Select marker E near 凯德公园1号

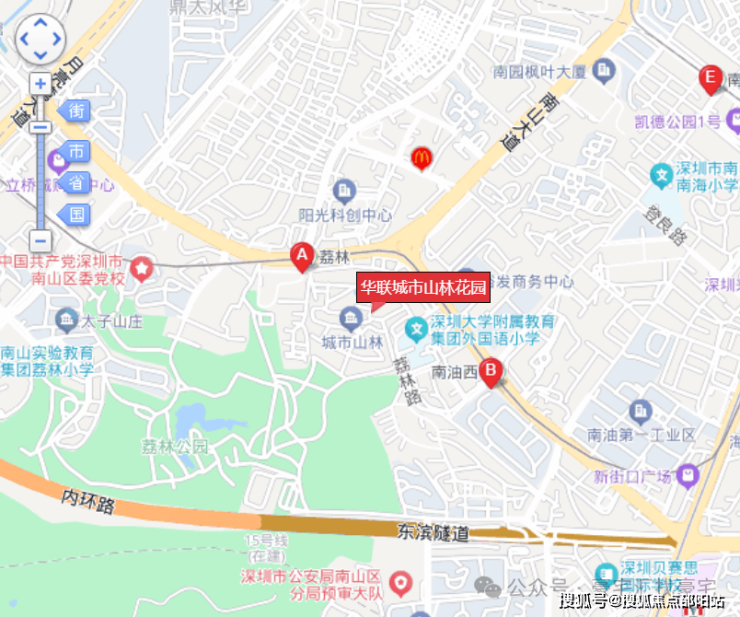[x=711, y=78]
